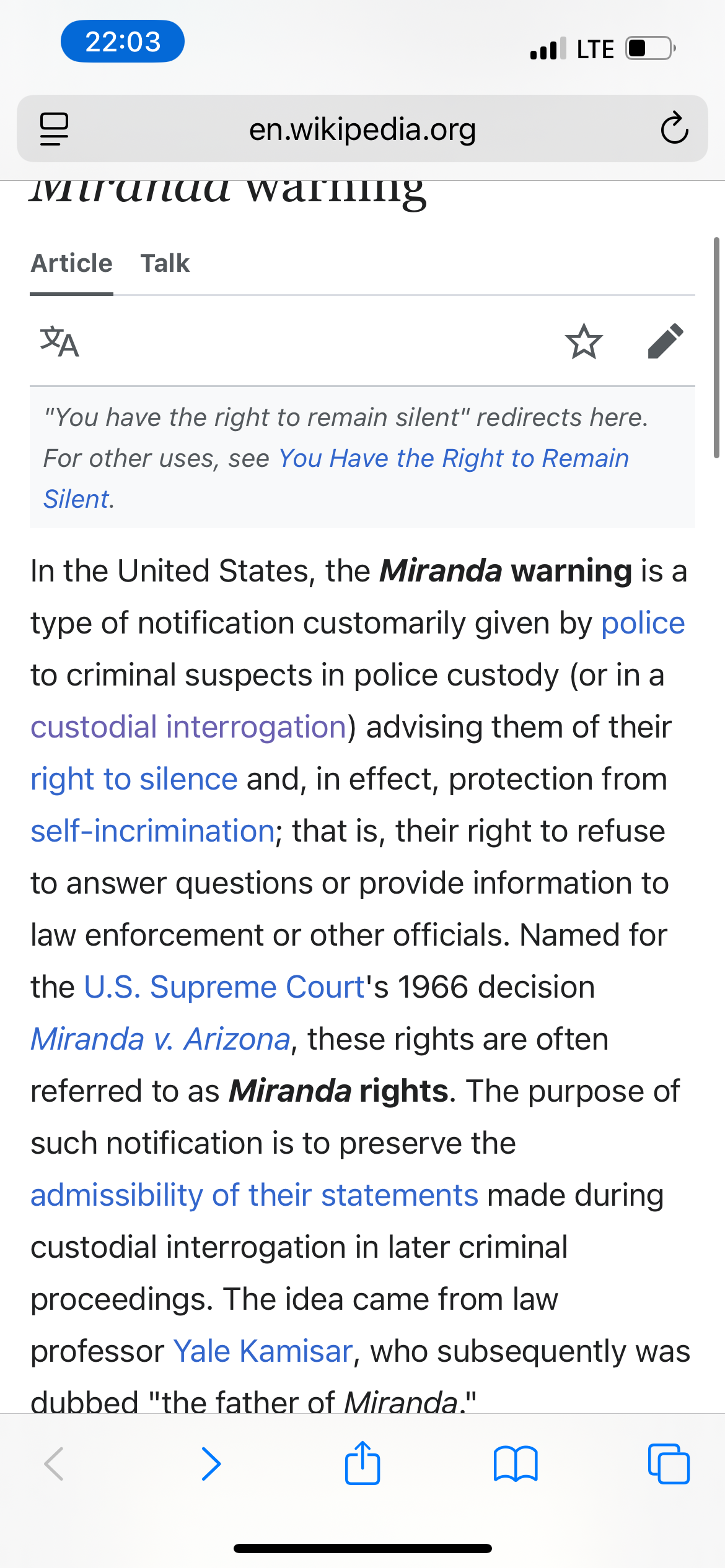Viewport: 725px width, 1568px height.
Task: Open the custodial interrogation link
Action: [x=188, y=727]
